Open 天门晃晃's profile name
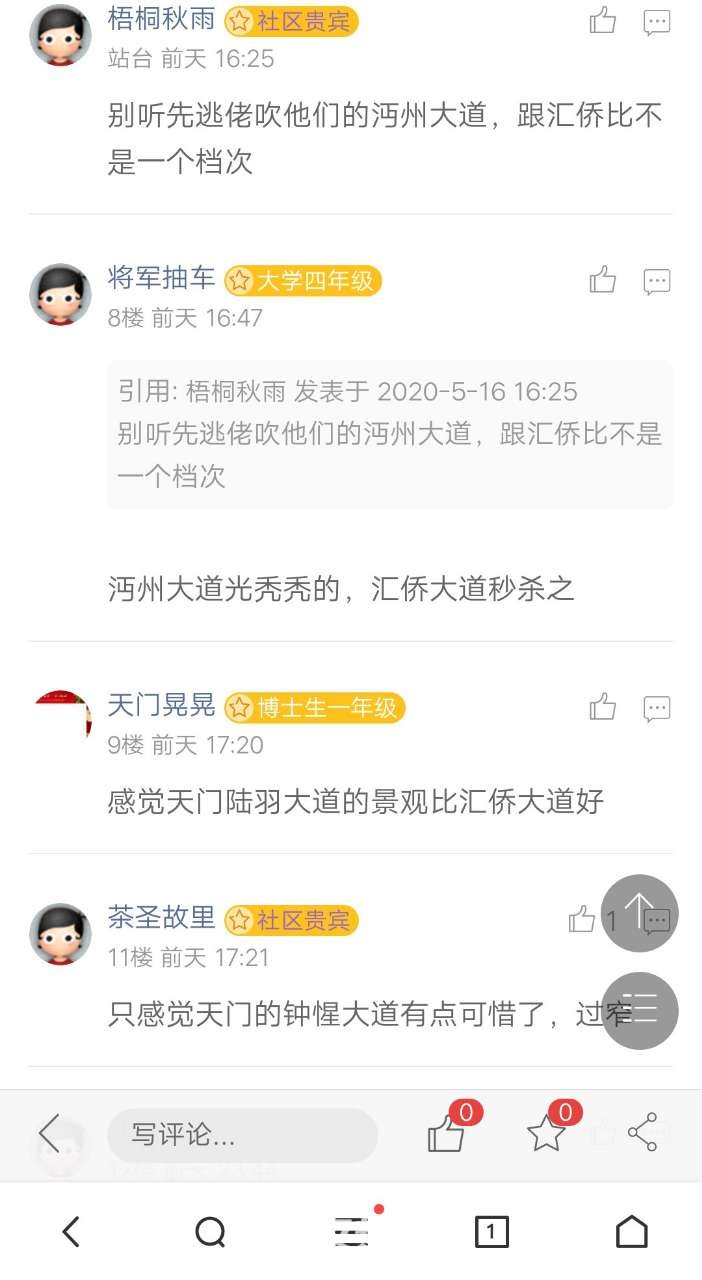Screen dimensions: 702x1280 [161, 705]
